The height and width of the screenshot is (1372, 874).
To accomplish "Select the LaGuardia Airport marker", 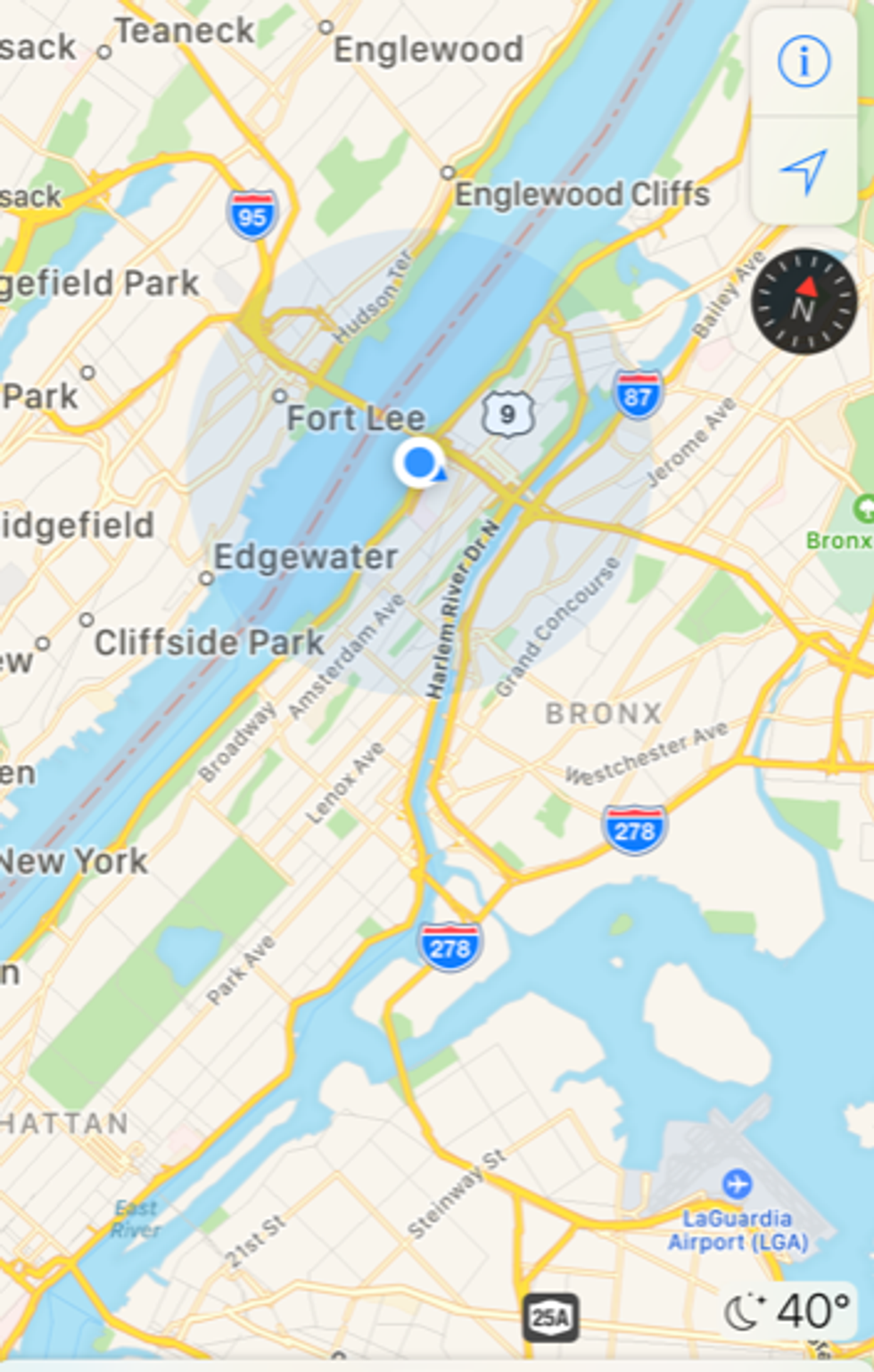I will (x=737, y=1184).
